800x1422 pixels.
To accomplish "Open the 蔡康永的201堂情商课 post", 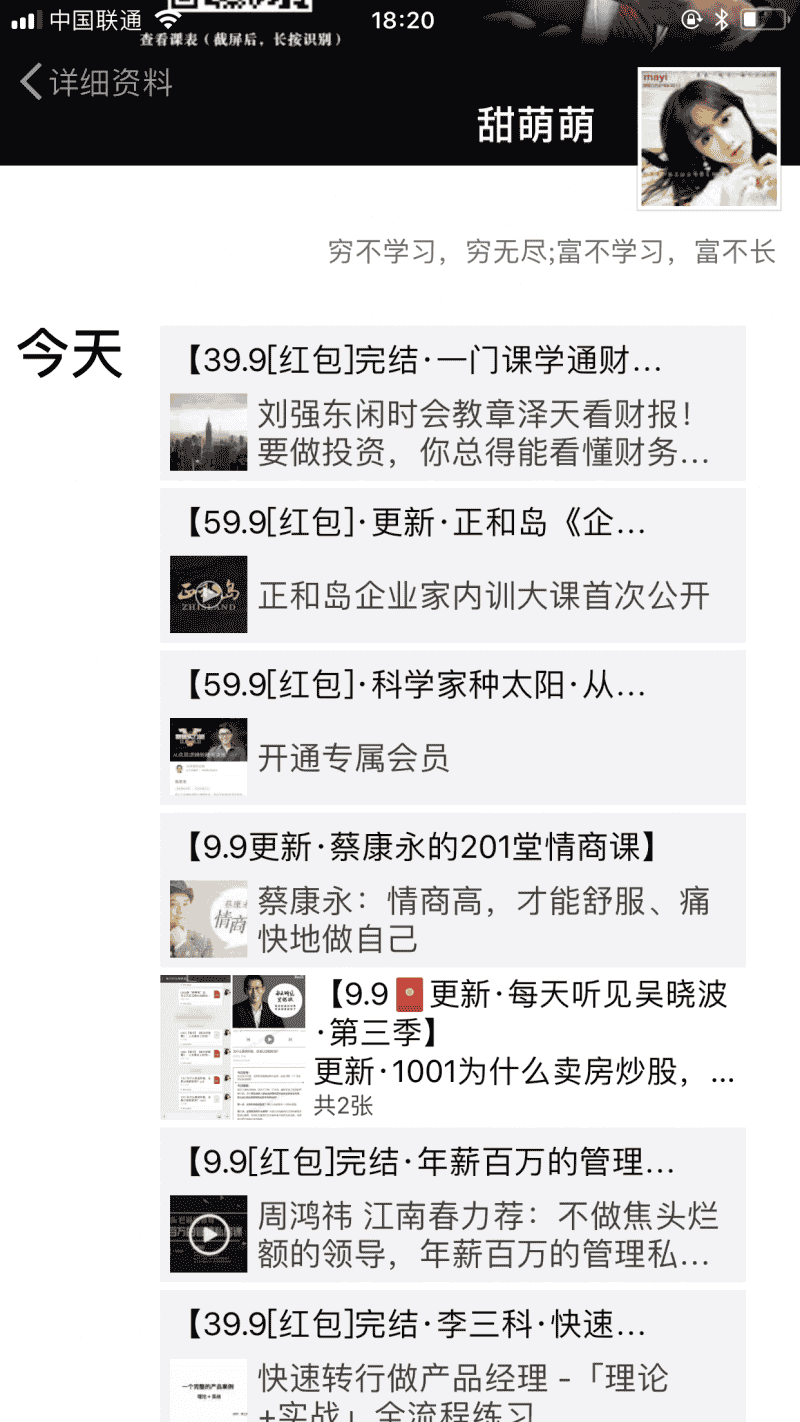I will tap(452, 890).
